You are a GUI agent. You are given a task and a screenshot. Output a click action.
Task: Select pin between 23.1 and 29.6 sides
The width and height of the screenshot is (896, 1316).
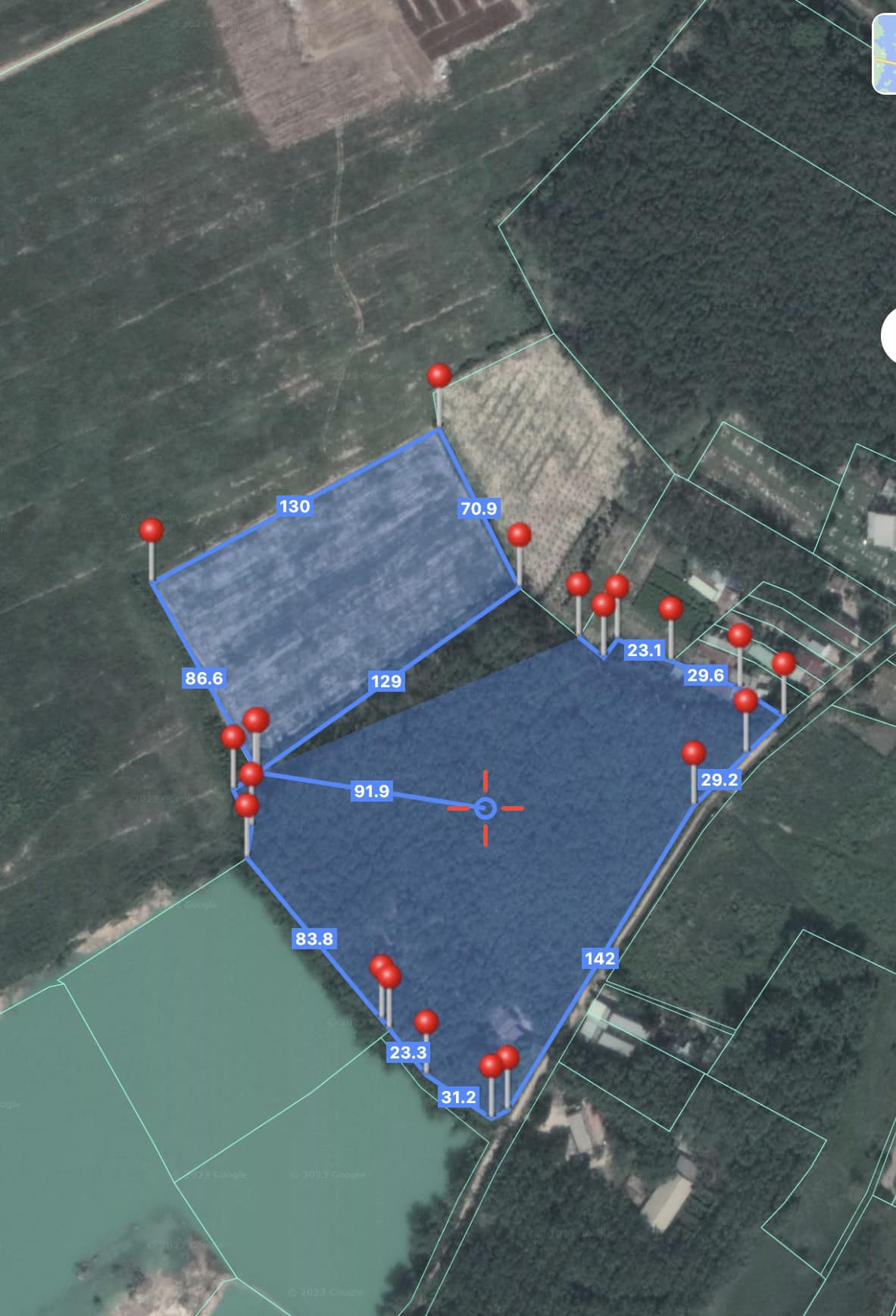[670, 608]
